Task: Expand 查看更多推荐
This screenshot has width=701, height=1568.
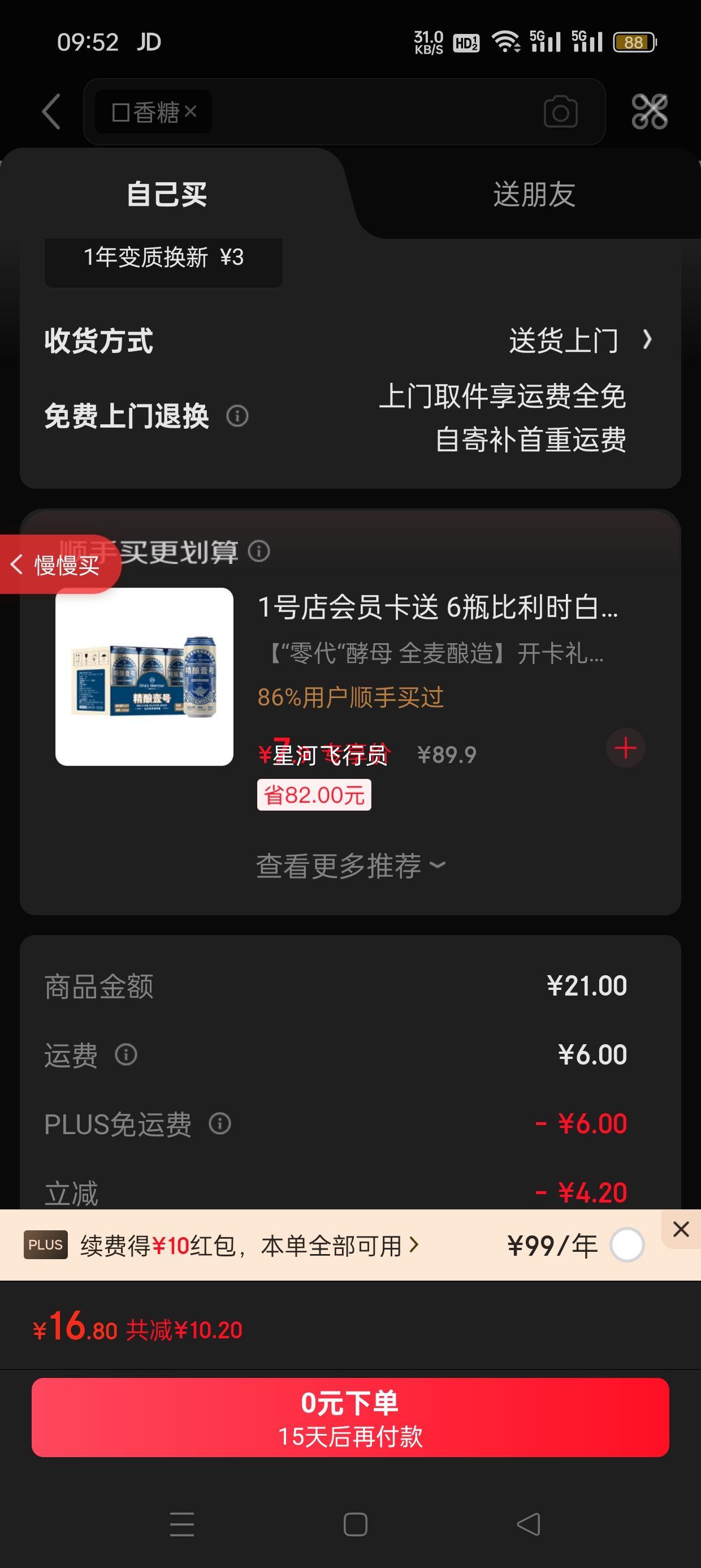Action: coord(350,865)
